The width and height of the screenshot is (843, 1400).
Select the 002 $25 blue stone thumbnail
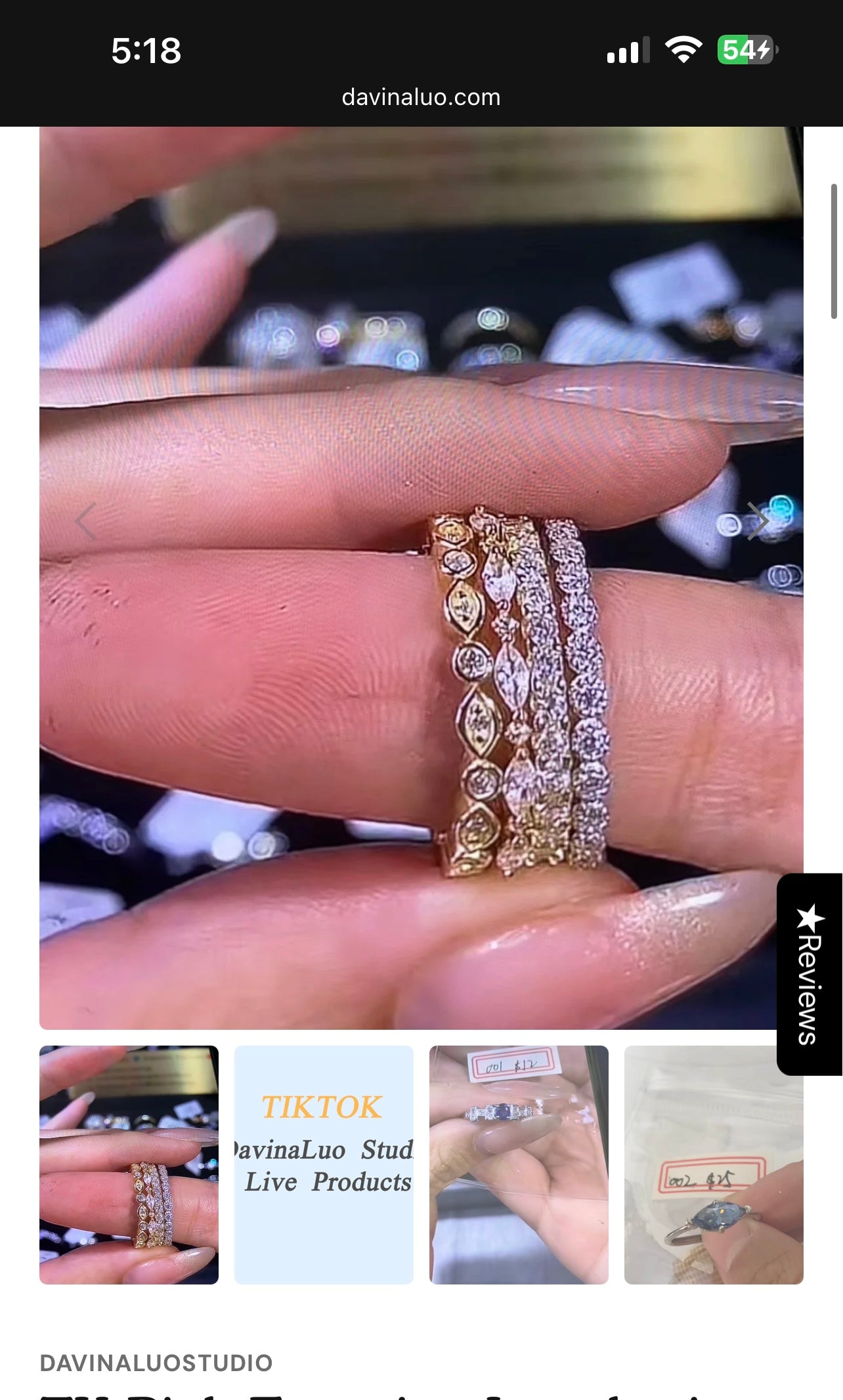tap(714, 1164)
